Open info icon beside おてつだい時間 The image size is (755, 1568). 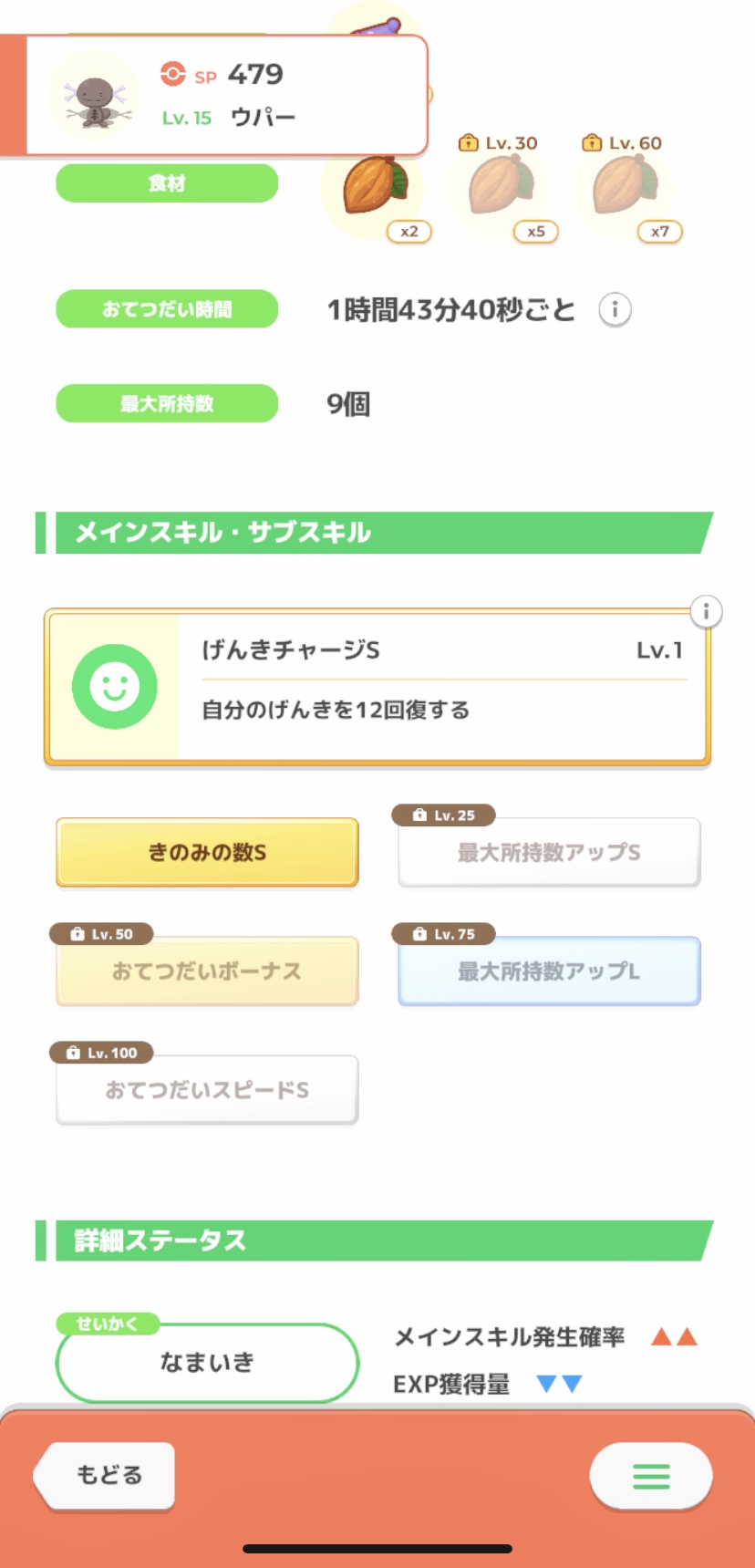tap(615, 310)
